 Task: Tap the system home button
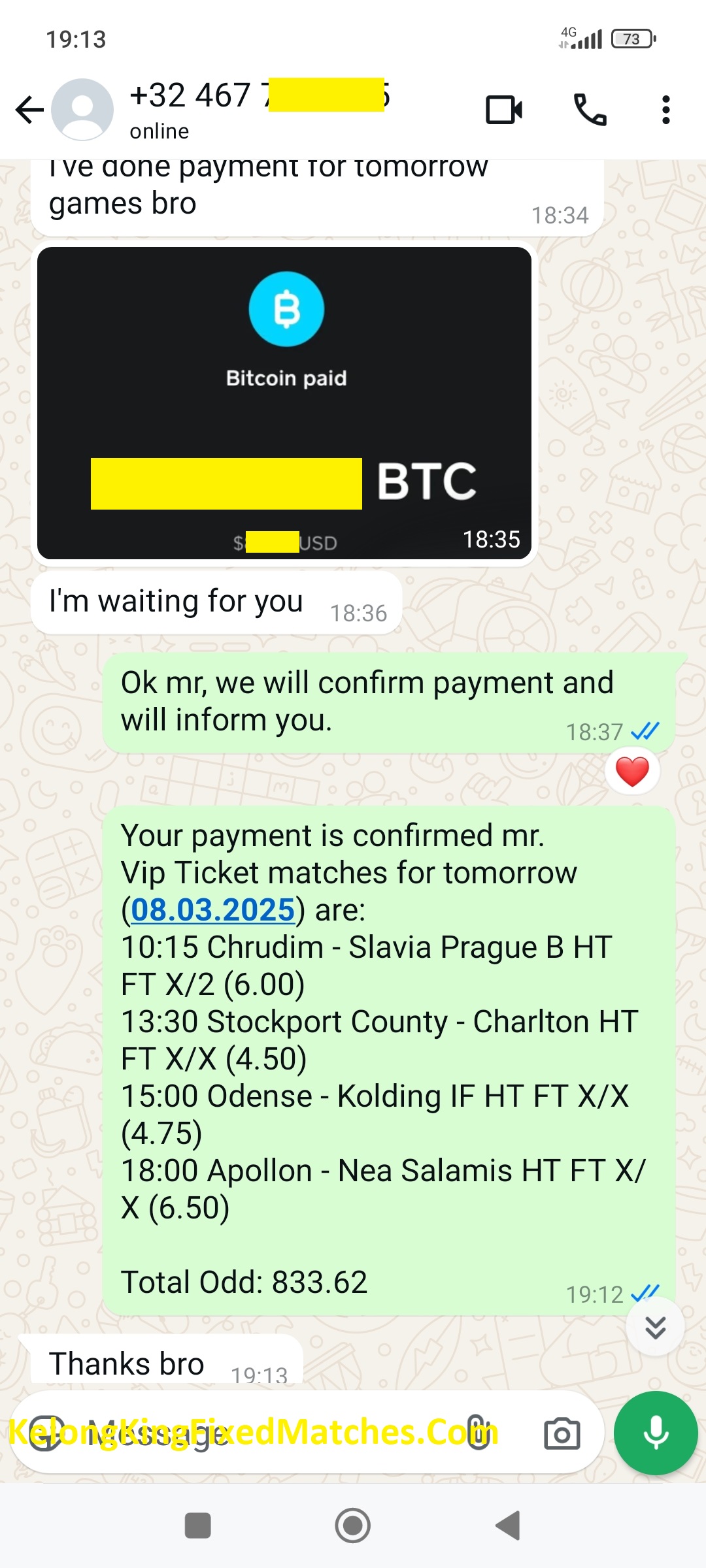coord(352,1526)
